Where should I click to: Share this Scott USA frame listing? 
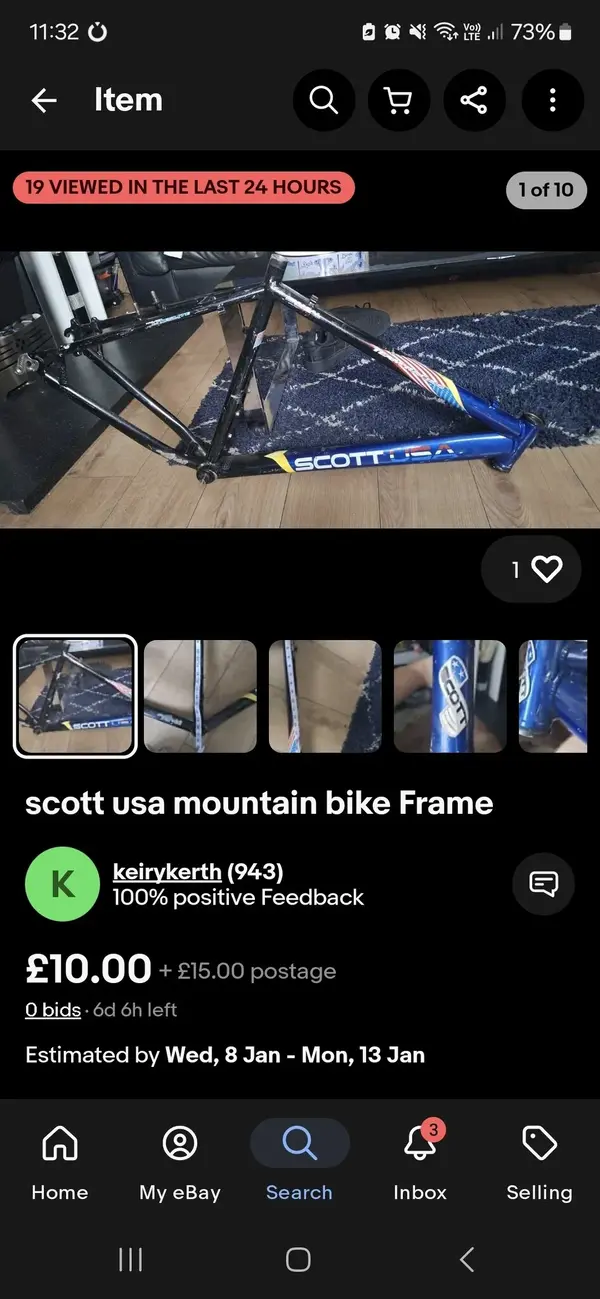click(x=474, y=100)
